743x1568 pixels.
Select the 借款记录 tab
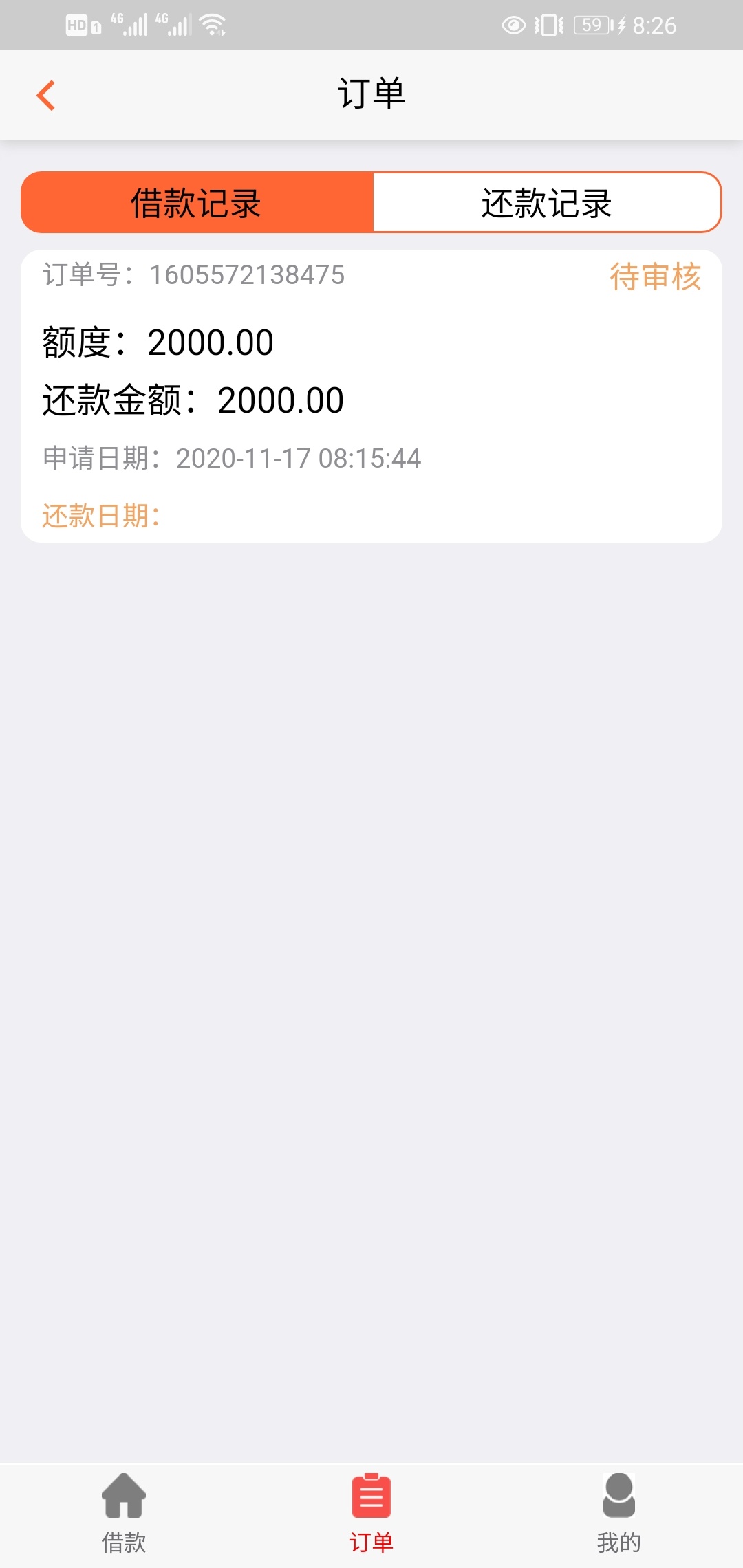click(197, 202)
